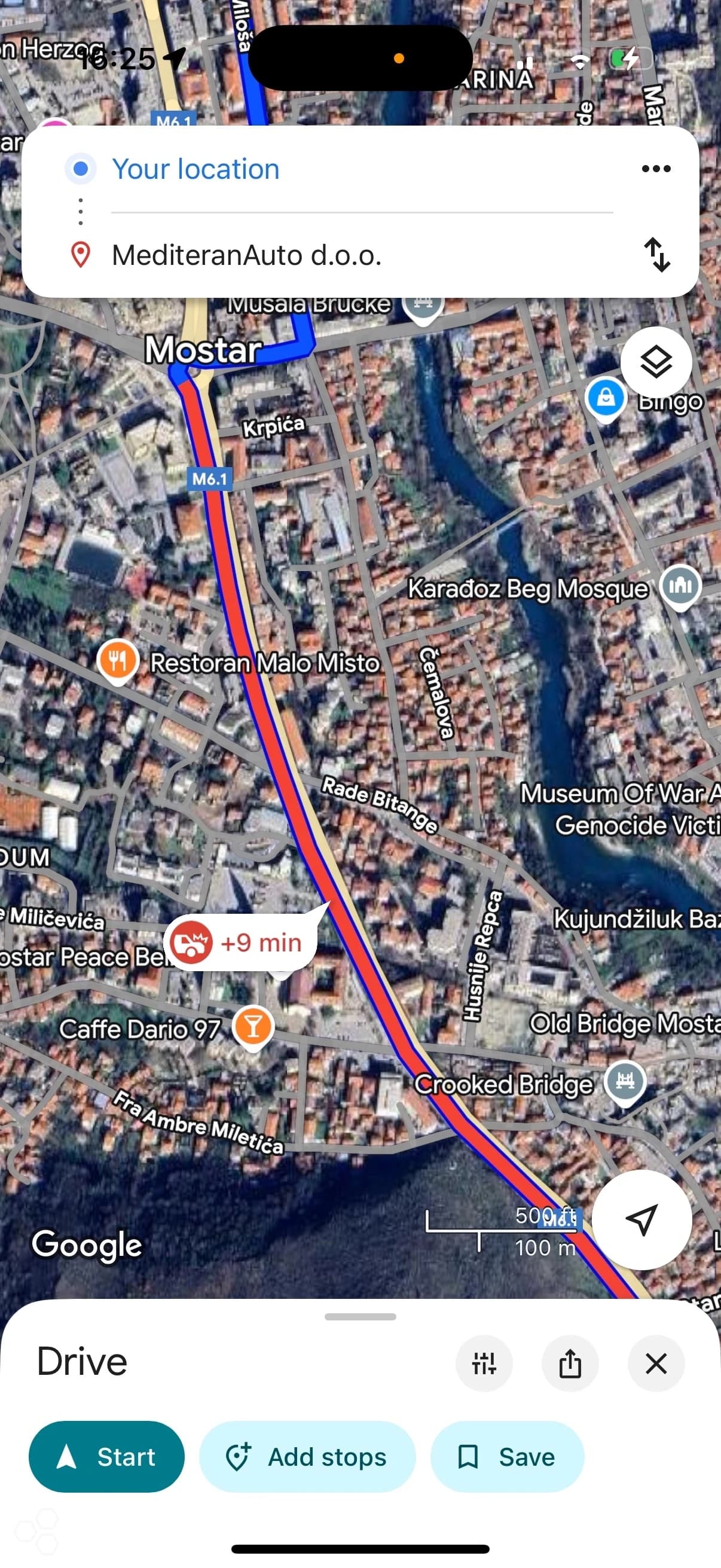Expand the bottom sheet drag handle

tap(360, 1316)
